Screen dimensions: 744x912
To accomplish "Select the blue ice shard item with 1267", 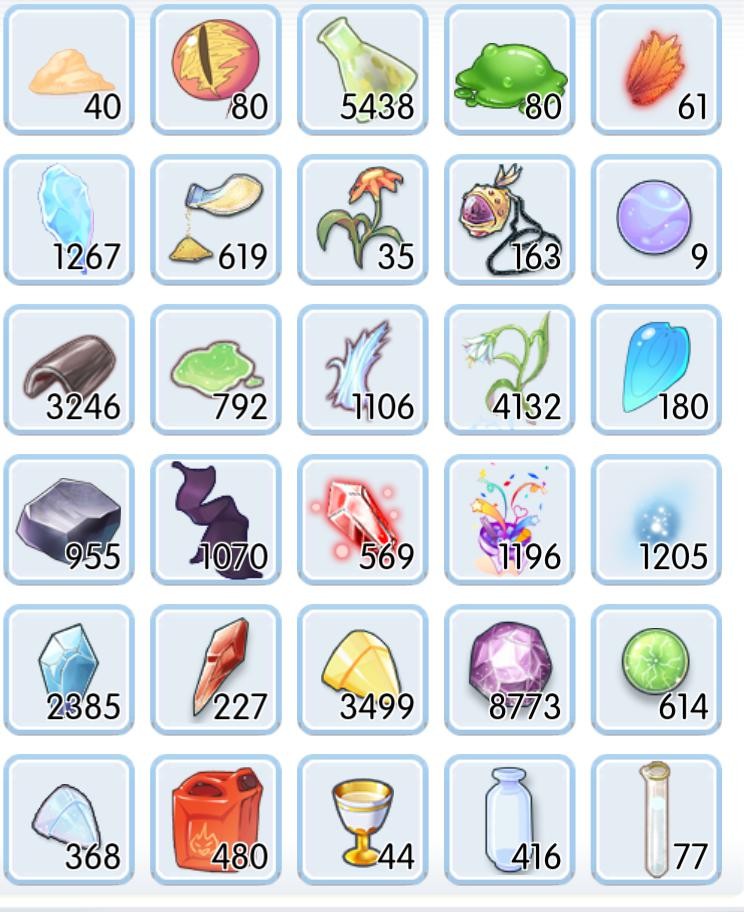I will (x=69, y=220).
